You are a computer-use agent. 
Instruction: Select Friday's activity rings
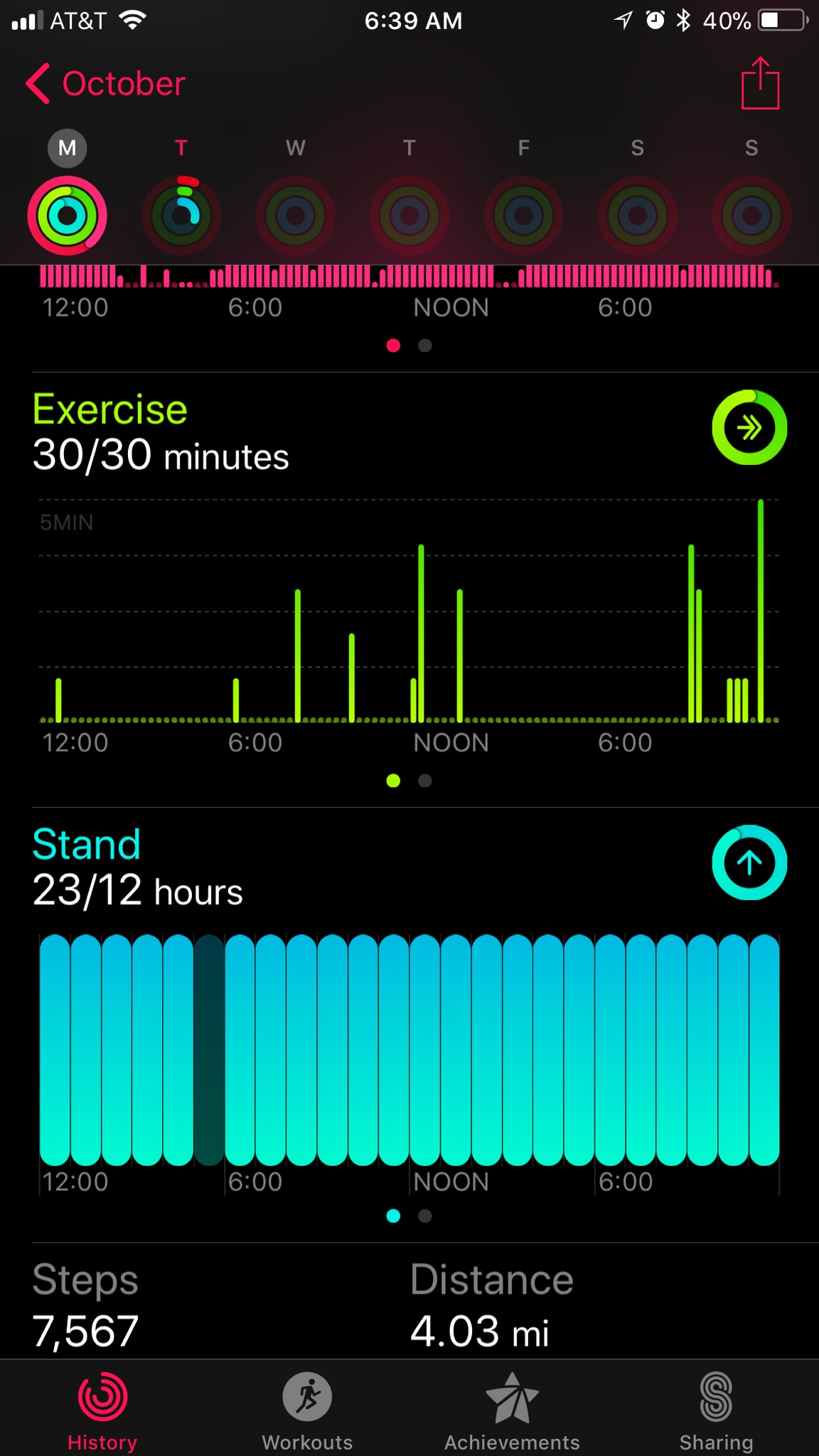tap(523, 215)
